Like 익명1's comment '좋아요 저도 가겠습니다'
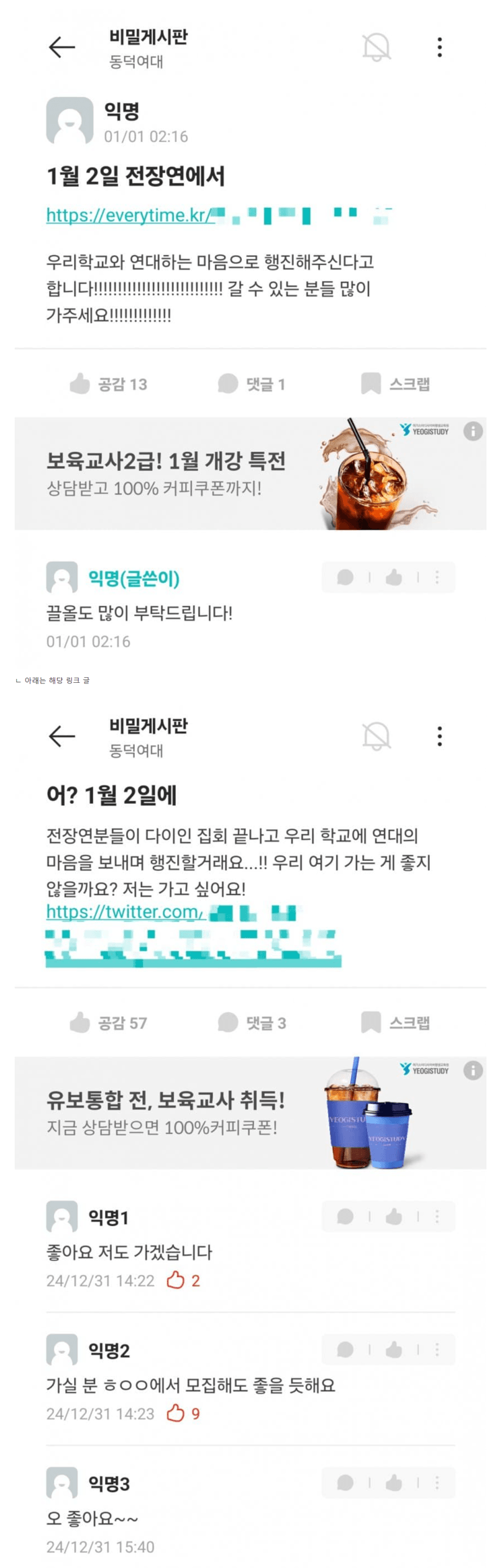This screenshot has height=1568, width=497. (394, 1217)
